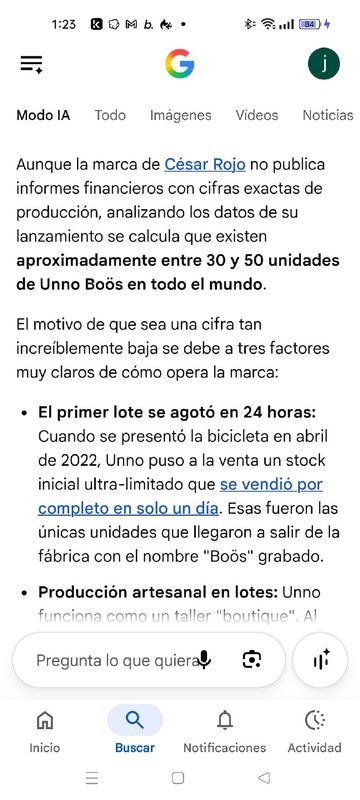The width and height of the screenshot is (360, 800).
Task: Open the "se vendió por completo" link
Action: click(181, 496)
